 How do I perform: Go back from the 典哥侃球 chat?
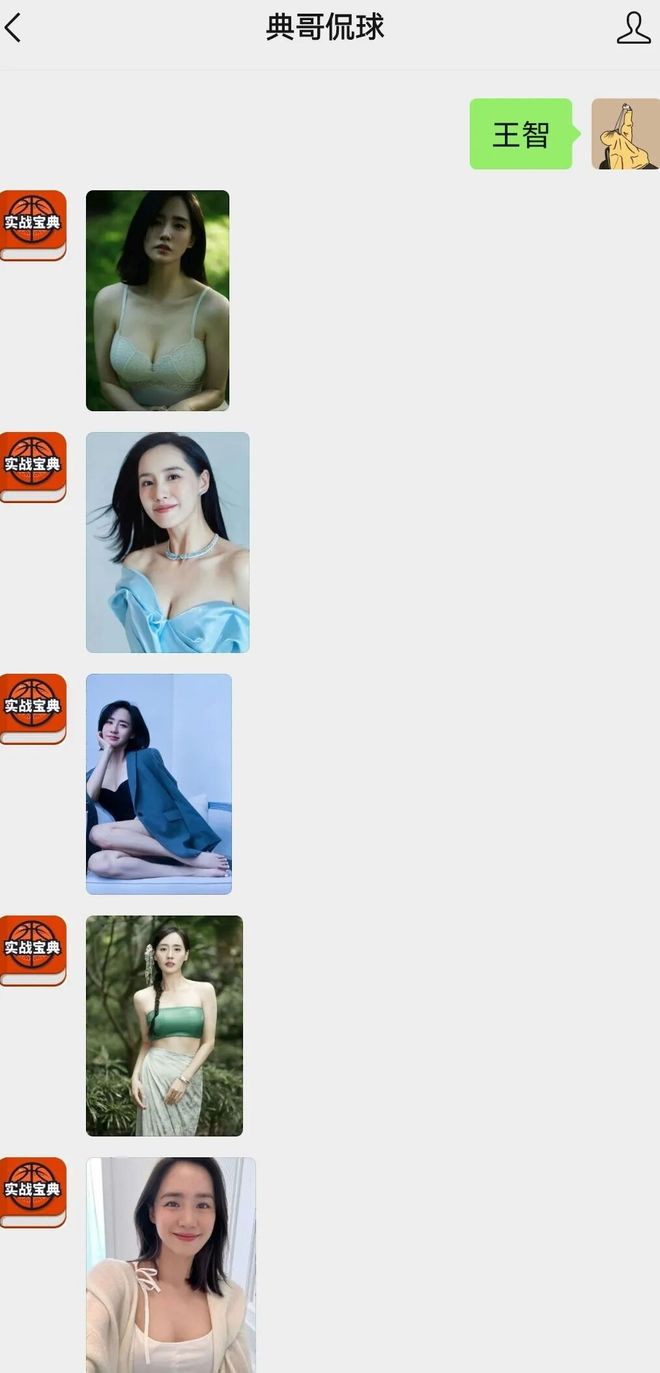(x=14, y=28)
